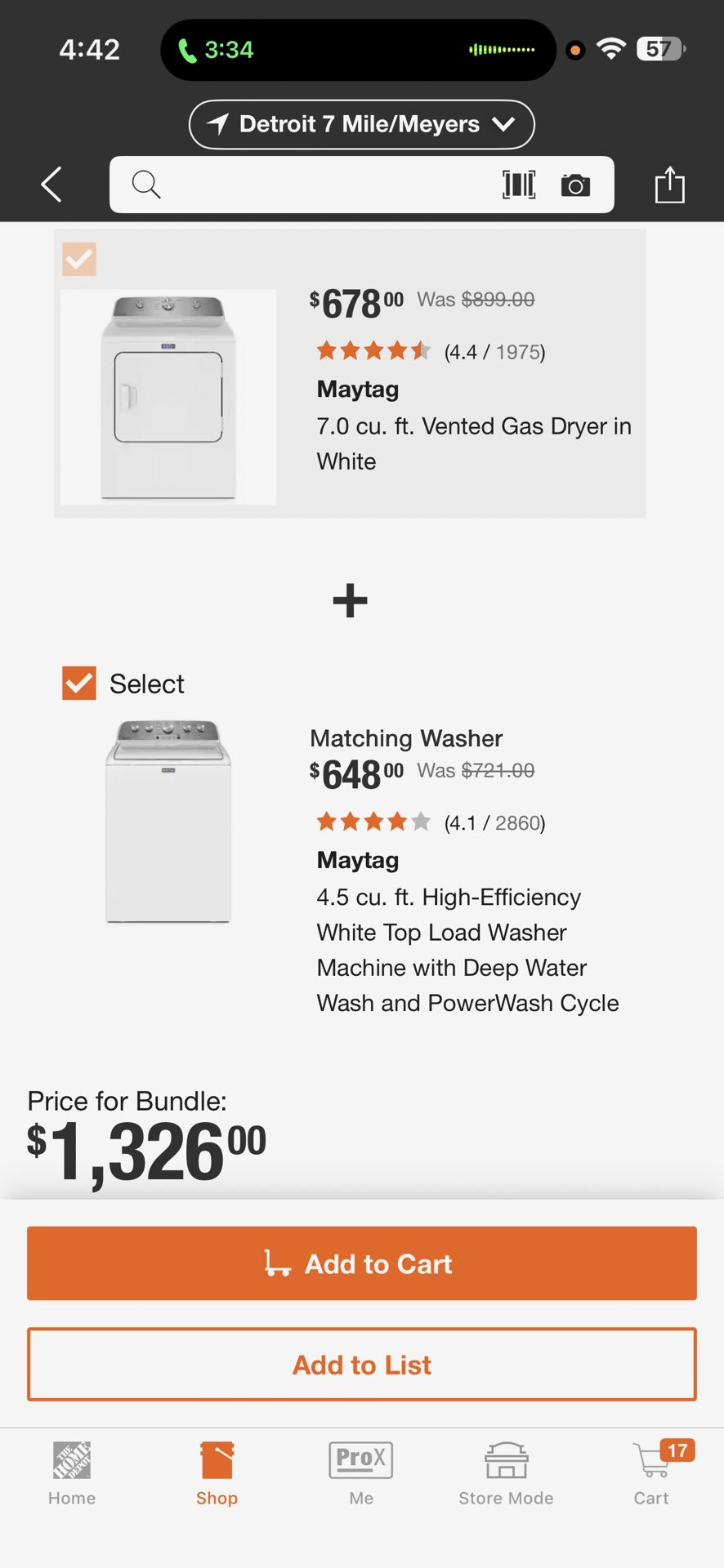Open the washer's 2860 reviews link

point(494,822)
